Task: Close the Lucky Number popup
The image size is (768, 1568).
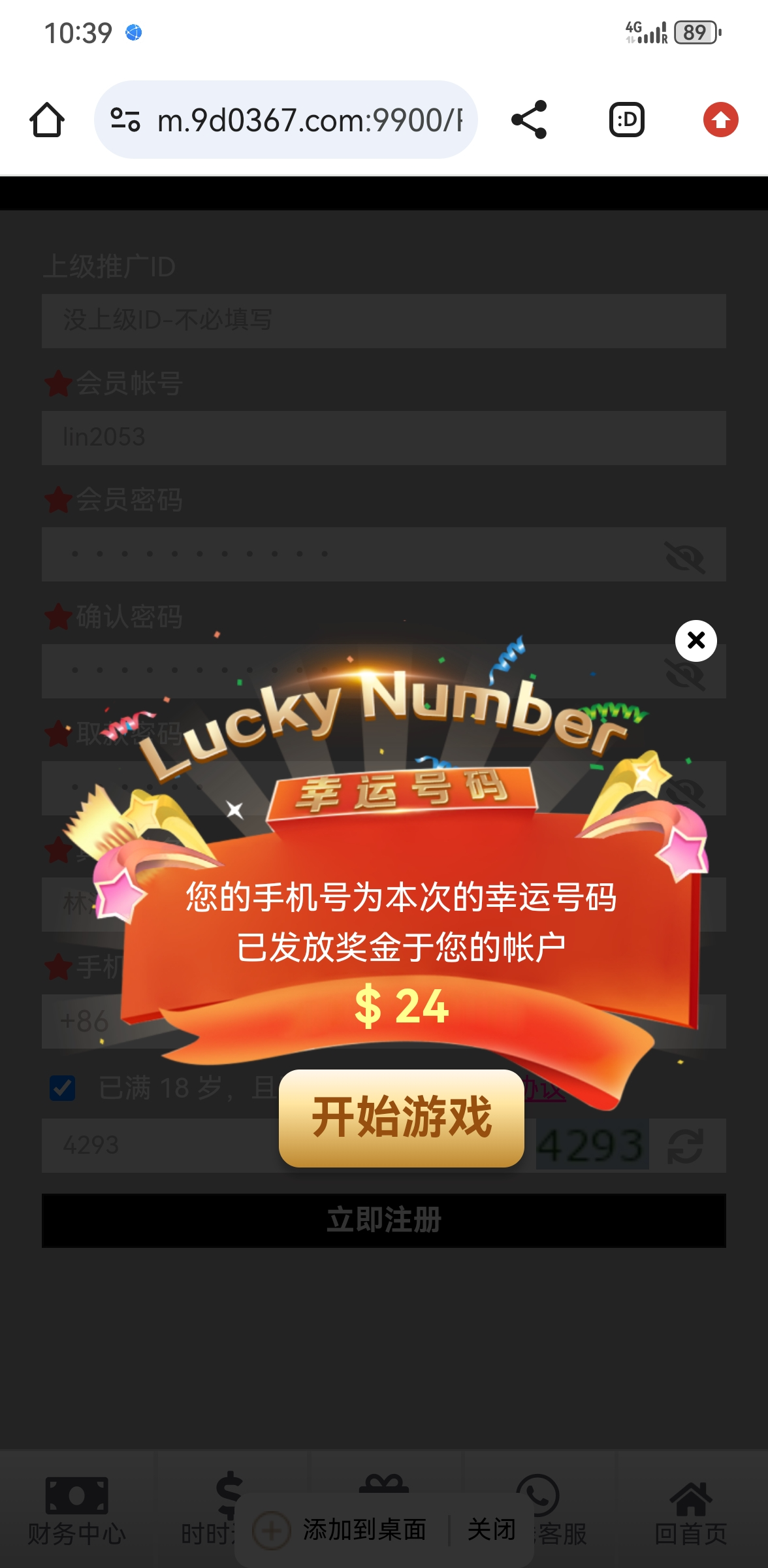Action: pos(696,640)
